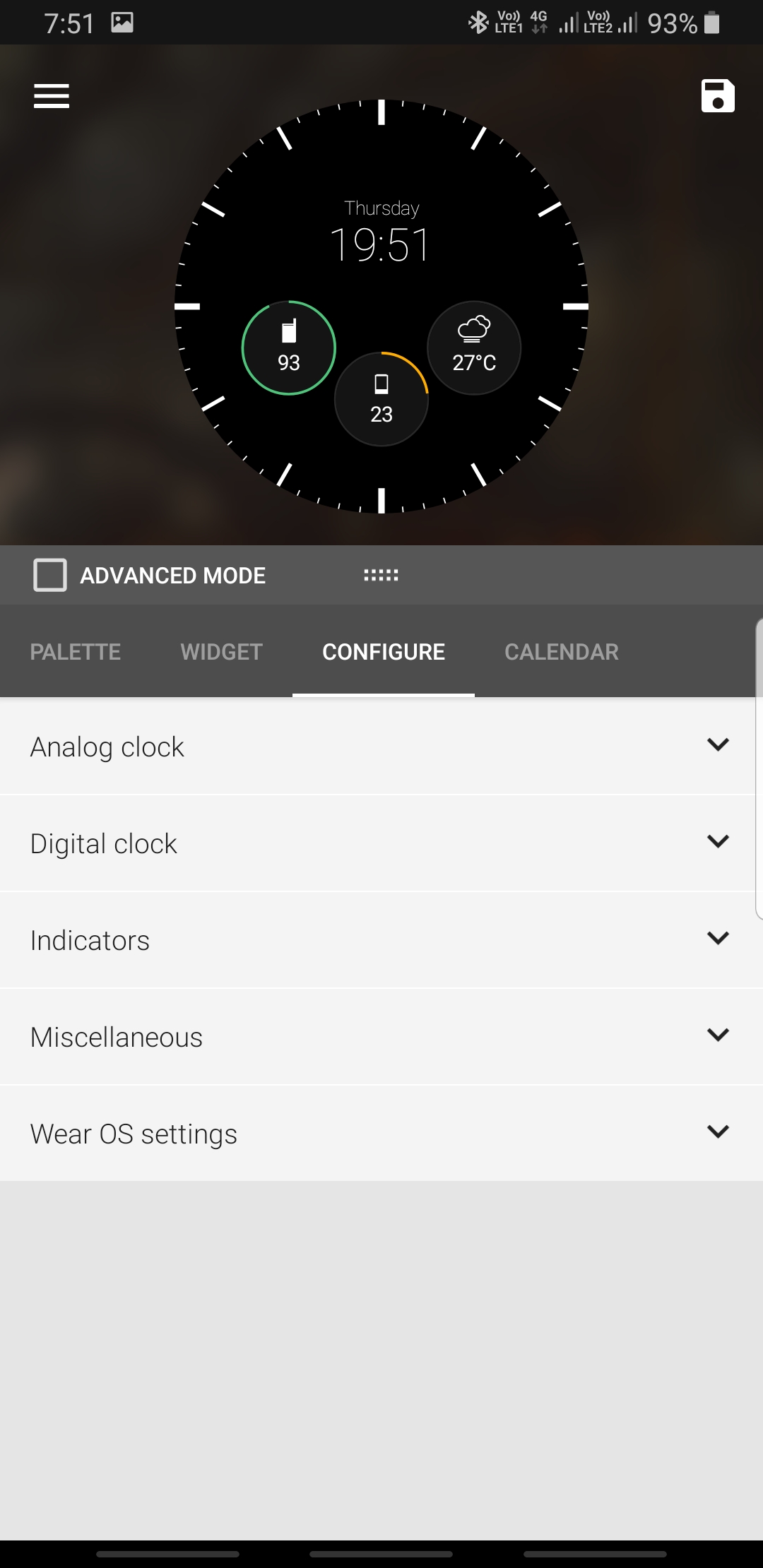Tap the weather widget showing 27°C
The height and width of the screenshot is (1568, 763).
click(x=474, y=348)
